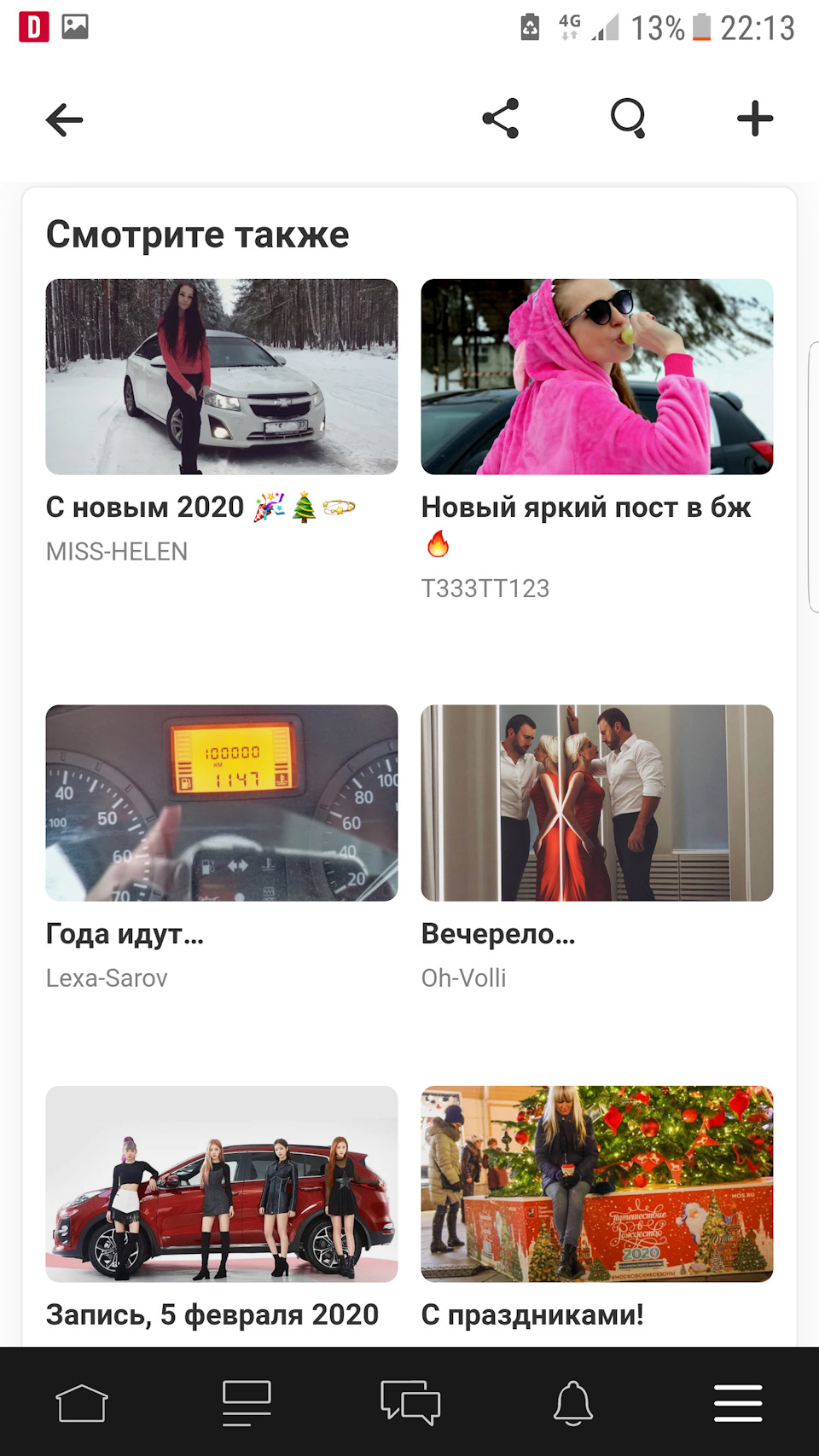Switch to the feed tab

click(x=247, y=1403)
